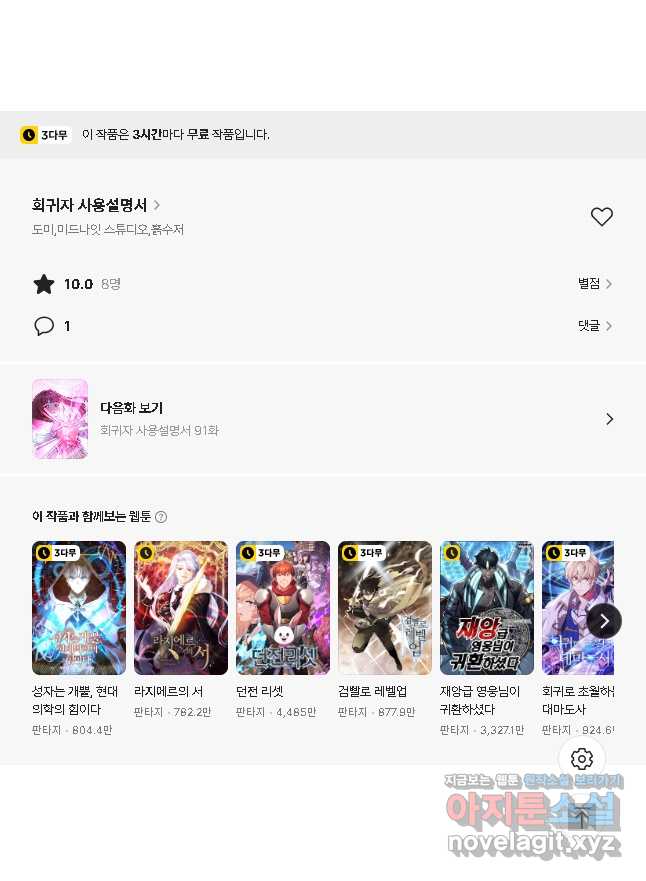
Task: Open webtoon 라지에르의 서
Action: pyautogui.click(x=181, y=608)
